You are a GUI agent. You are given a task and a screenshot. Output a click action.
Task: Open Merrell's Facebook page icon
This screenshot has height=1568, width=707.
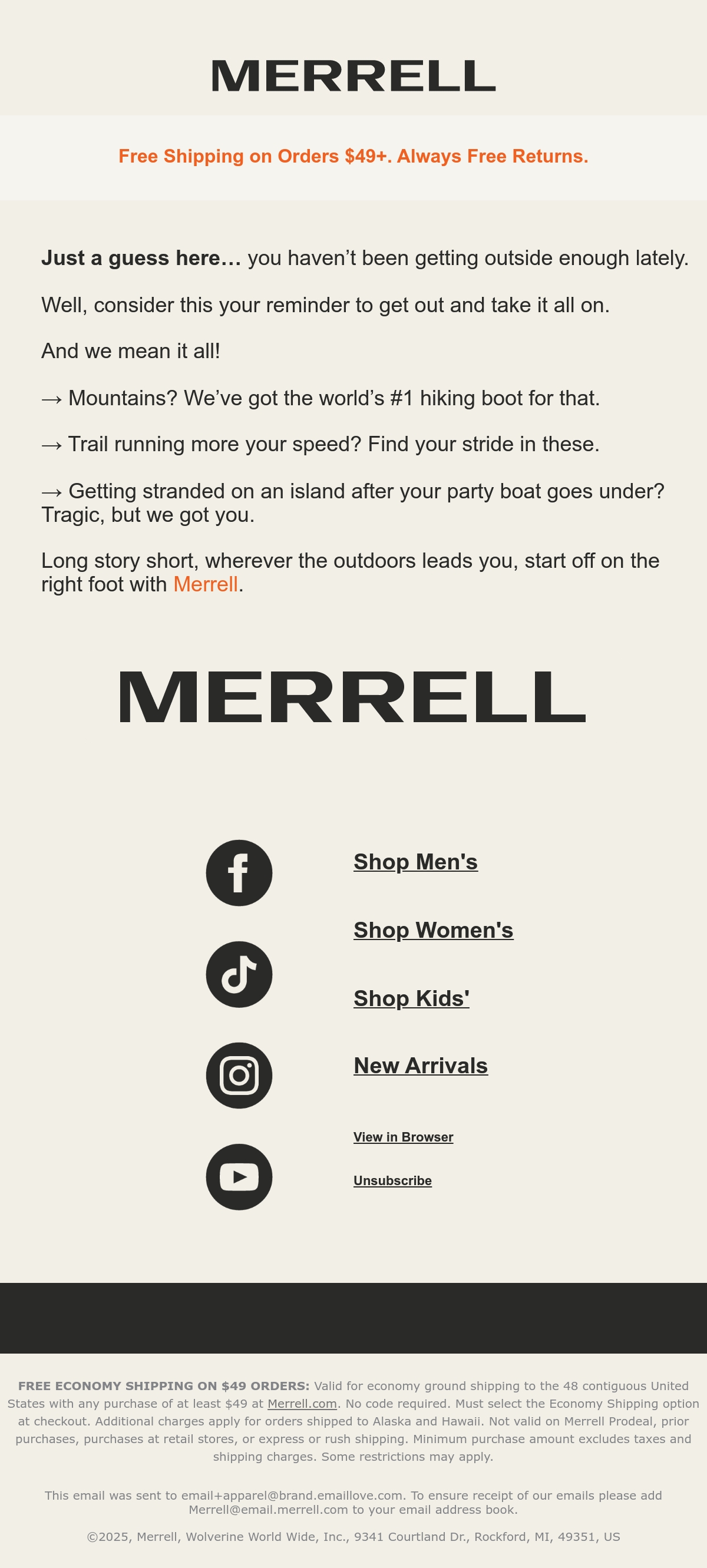click(x=239, y=873)
